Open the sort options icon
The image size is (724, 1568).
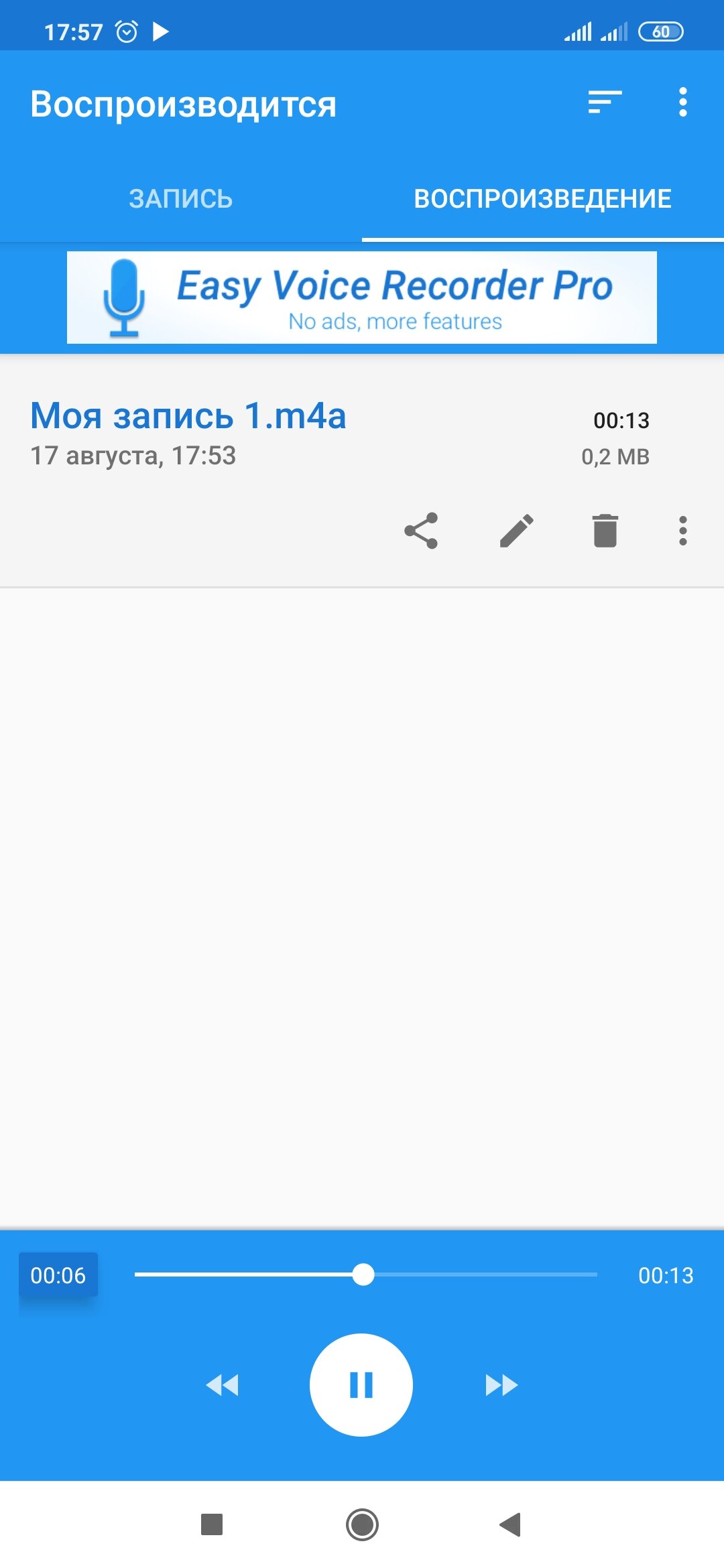pyautogui.click(x=605, y=103)
